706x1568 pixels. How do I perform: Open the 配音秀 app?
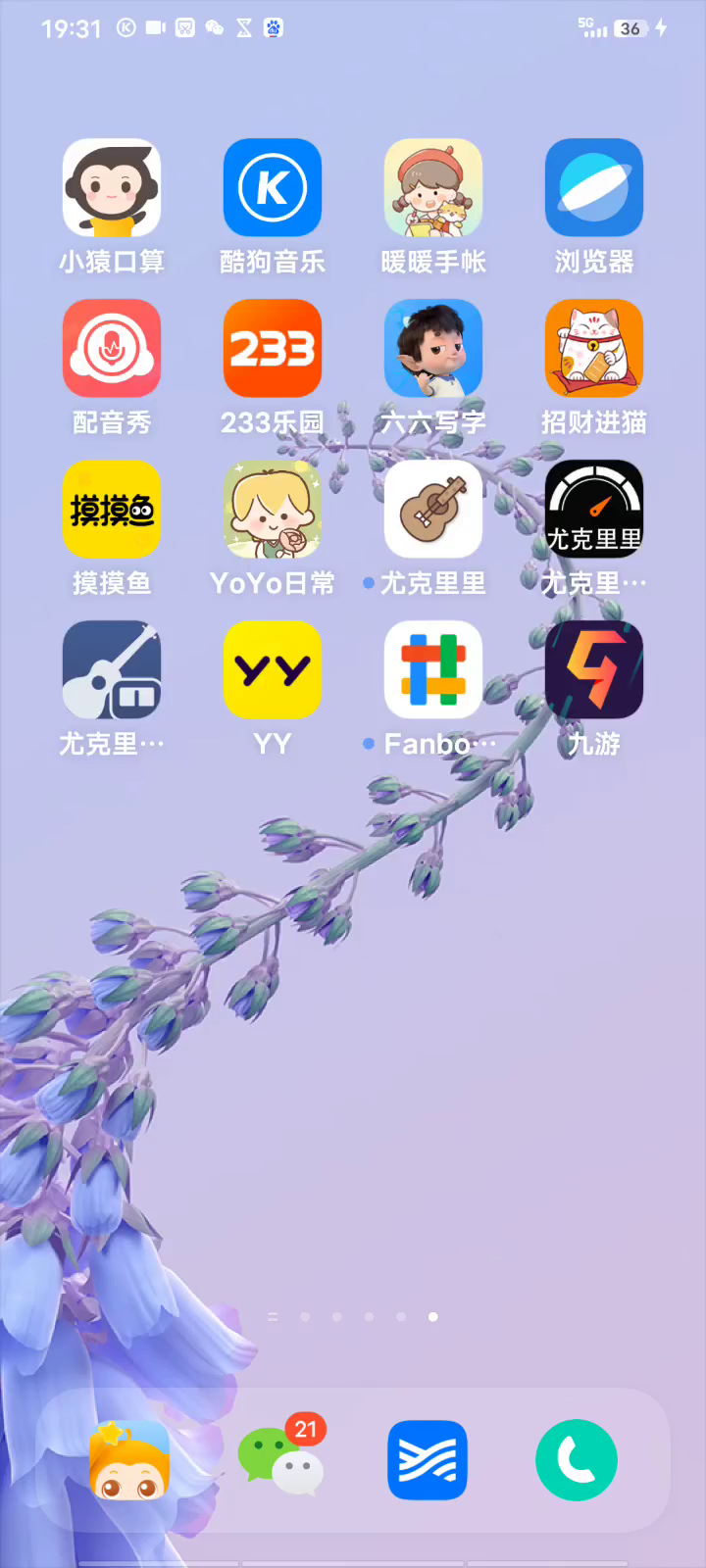click(x=112, y=348)
